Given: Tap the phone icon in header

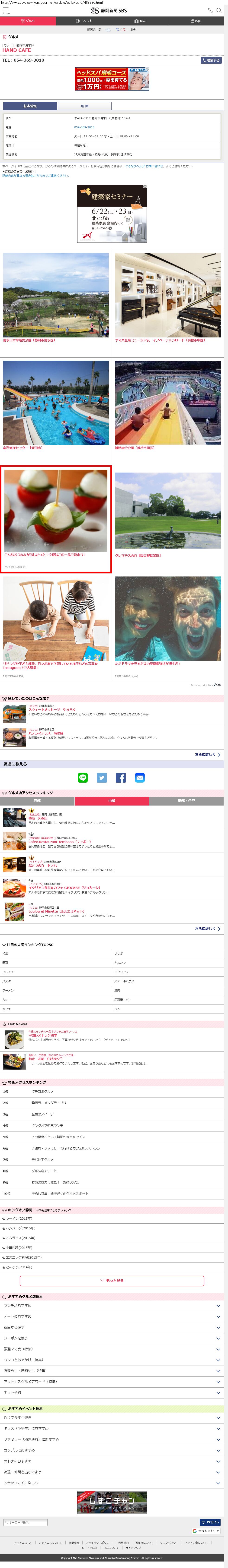Looking at the screenshot, I should click(x=210, y=10).
